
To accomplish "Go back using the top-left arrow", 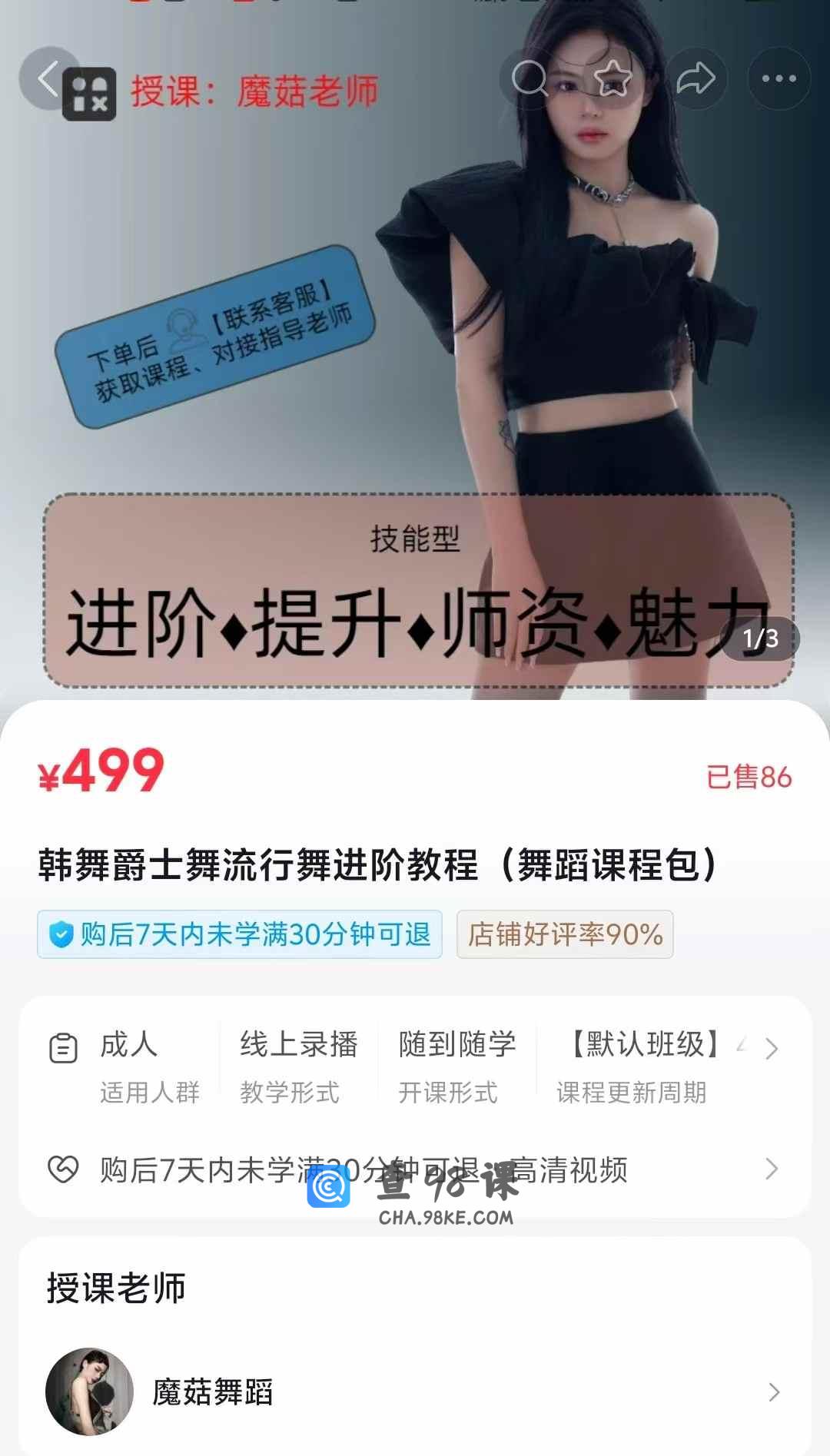I will (x=48, y=78).
